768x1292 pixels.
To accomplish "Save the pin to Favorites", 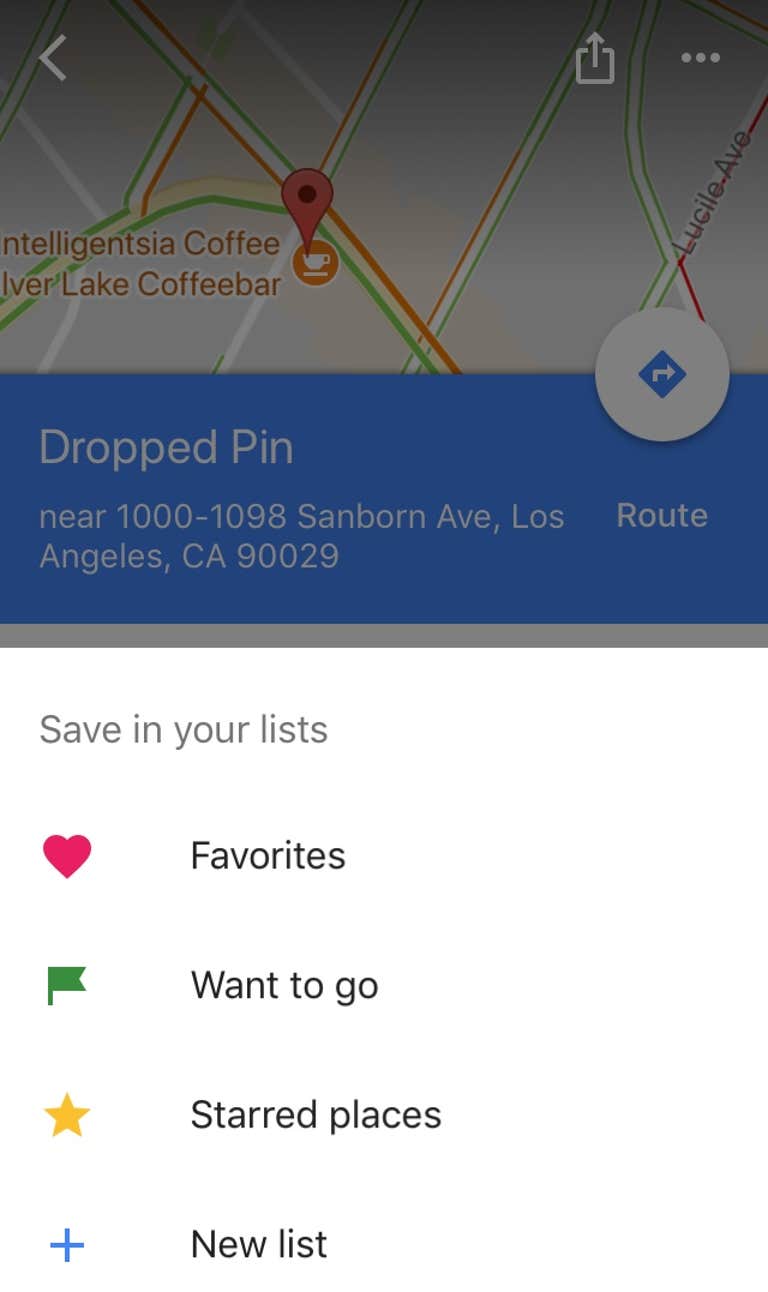I will (x=267, y=855).
